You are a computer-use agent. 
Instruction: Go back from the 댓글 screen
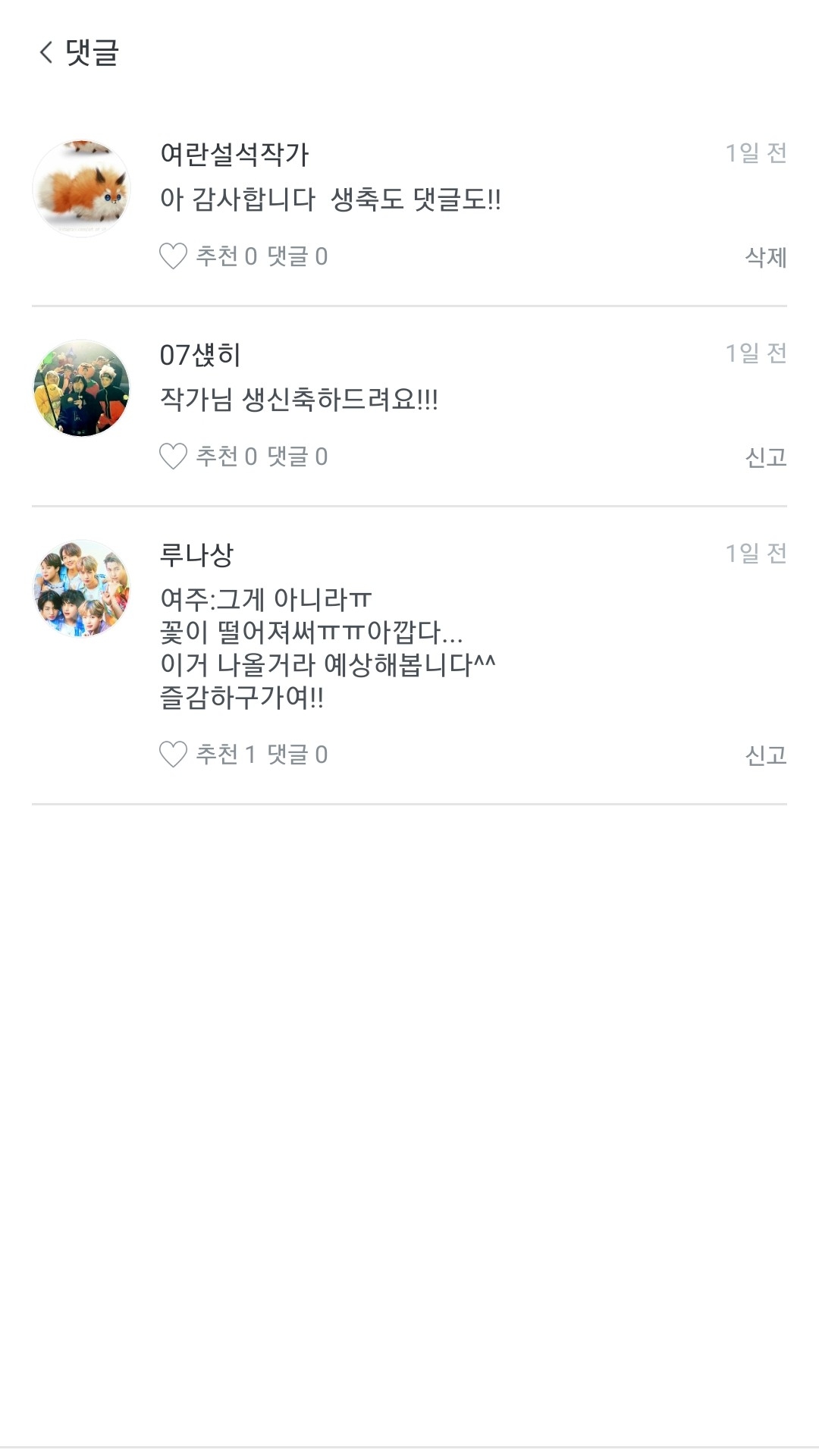pyautogui.click(x=47, y=52)
